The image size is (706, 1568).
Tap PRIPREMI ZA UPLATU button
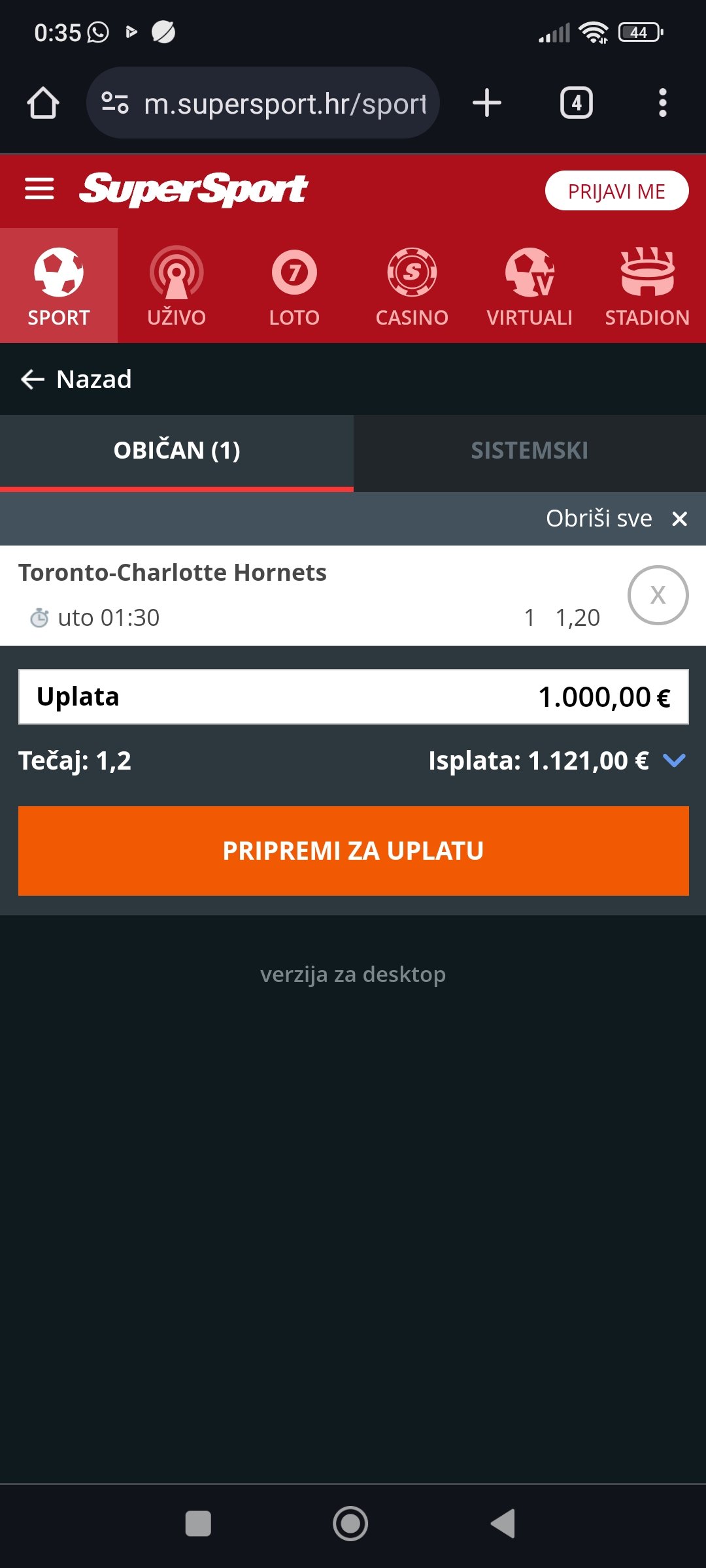(x=353, y=851)
